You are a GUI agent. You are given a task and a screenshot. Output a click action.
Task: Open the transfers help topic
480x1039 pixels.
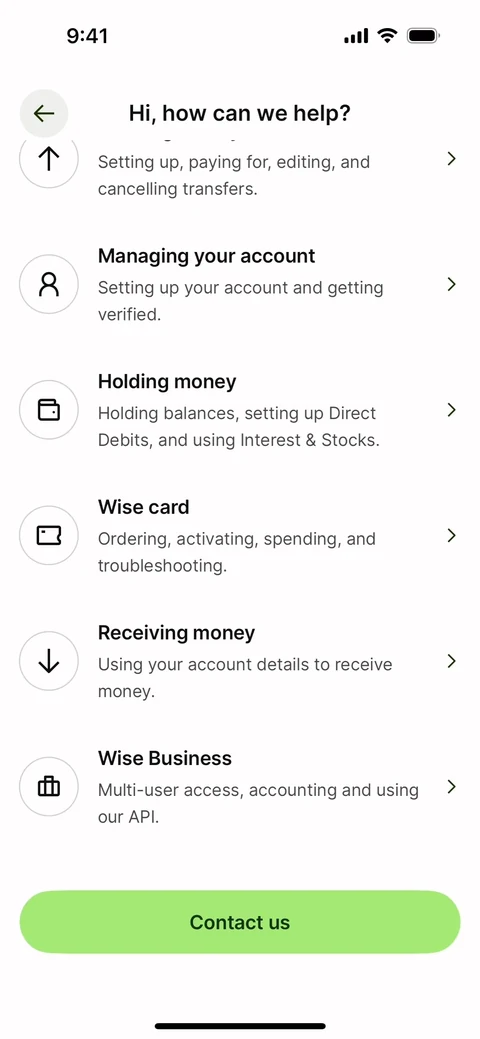click(240, 166)
